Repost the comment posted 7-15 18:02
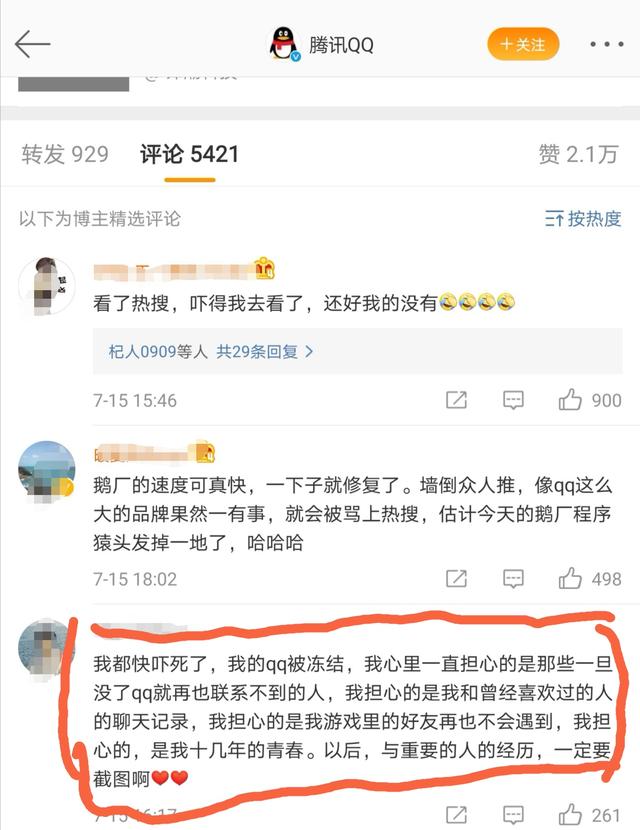Screen dimensions: 640x830 pyautogui.click(x=456, y=578)
